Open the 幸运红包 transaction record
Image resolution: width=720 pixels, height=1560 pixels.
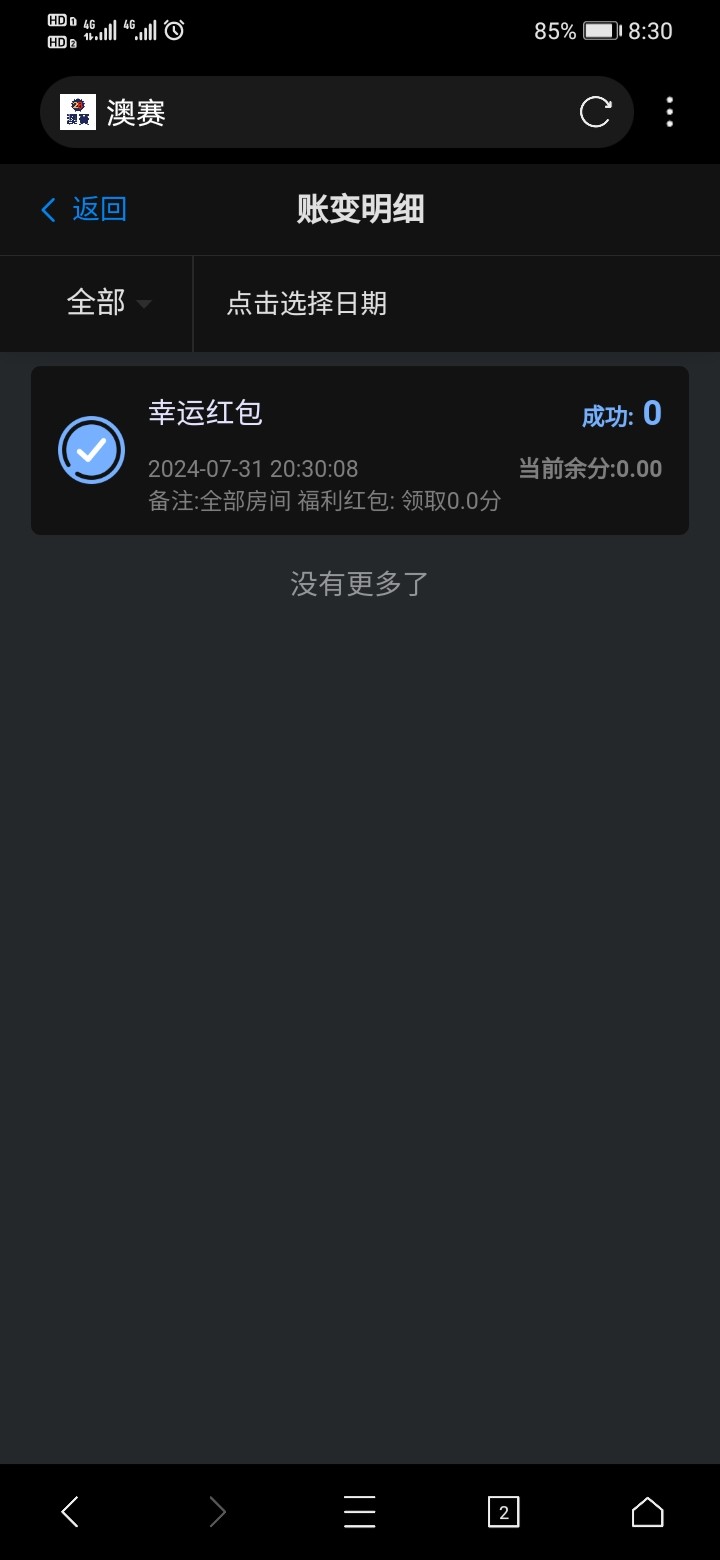360,450
